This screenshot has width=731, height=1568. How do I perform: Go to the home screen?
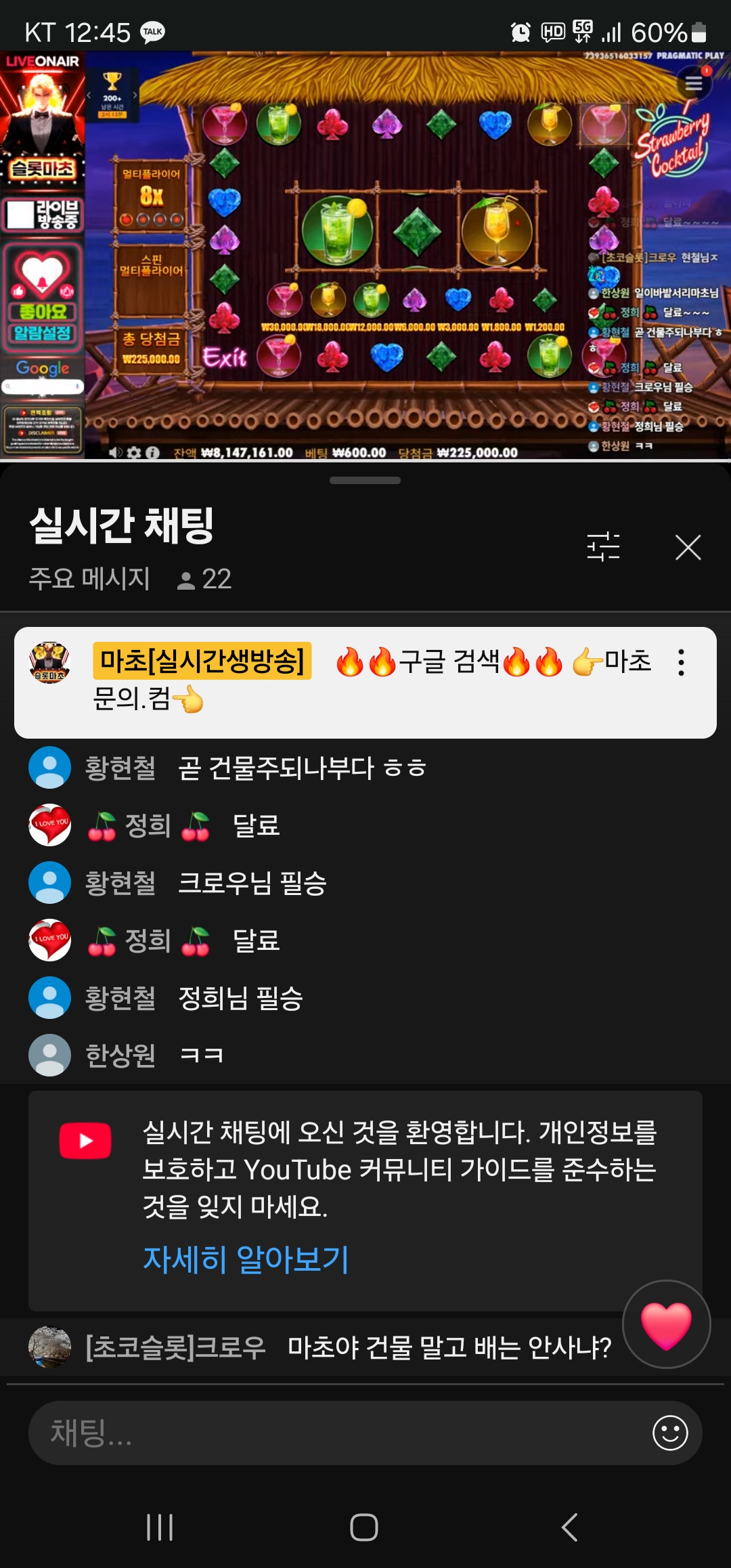tap(364, 1527)
